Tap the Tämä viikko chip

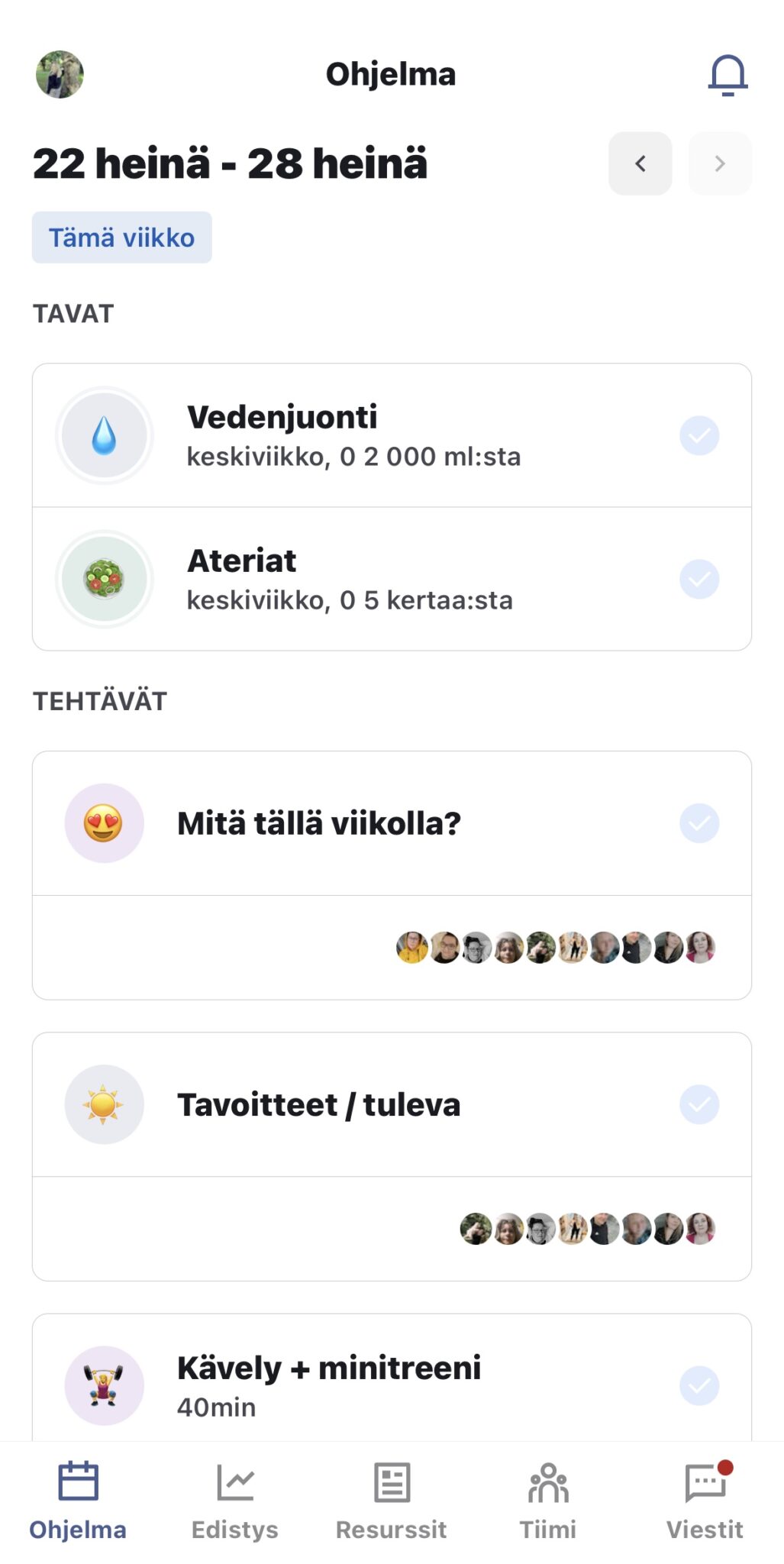coord(121,238)
